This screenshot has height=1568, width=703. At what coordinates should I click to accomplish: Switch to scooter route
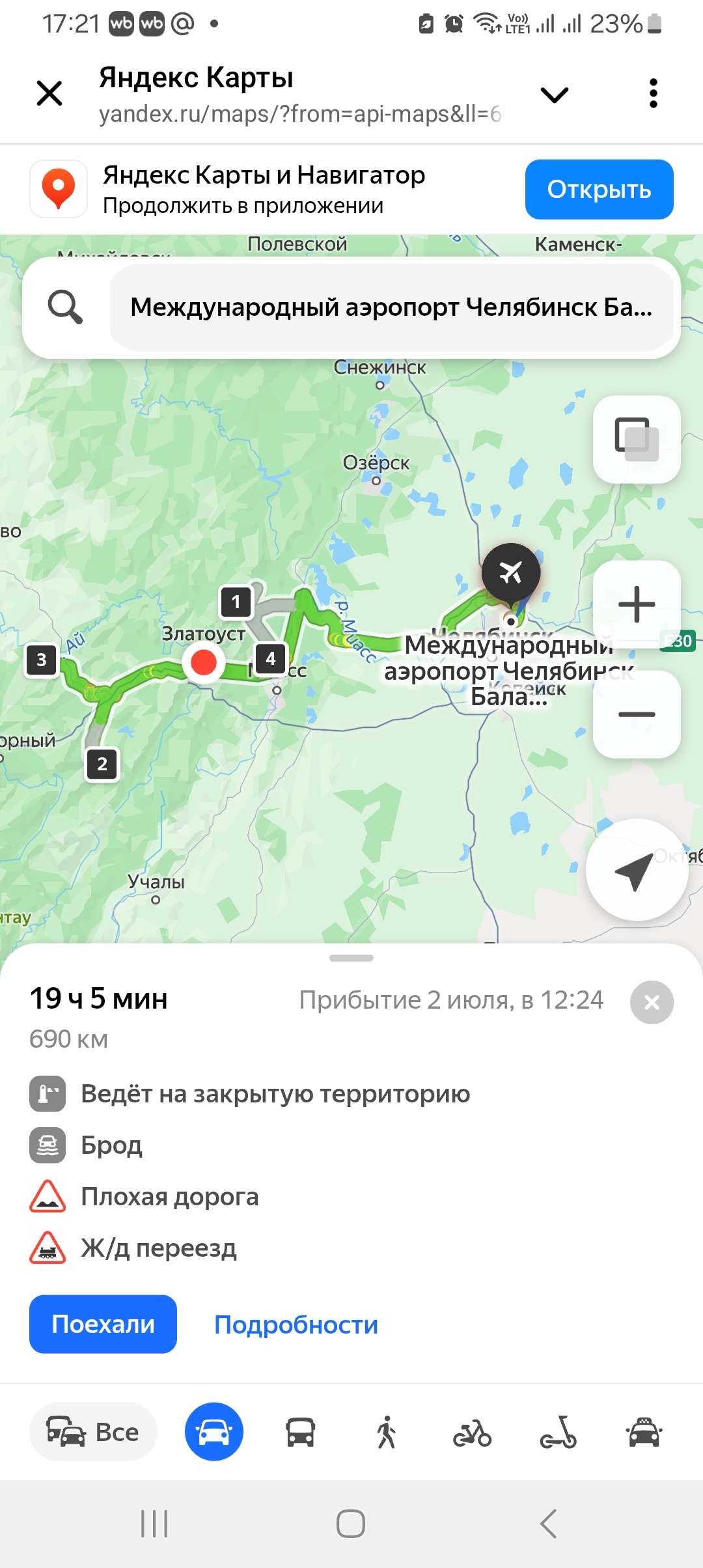point(558,1433)
